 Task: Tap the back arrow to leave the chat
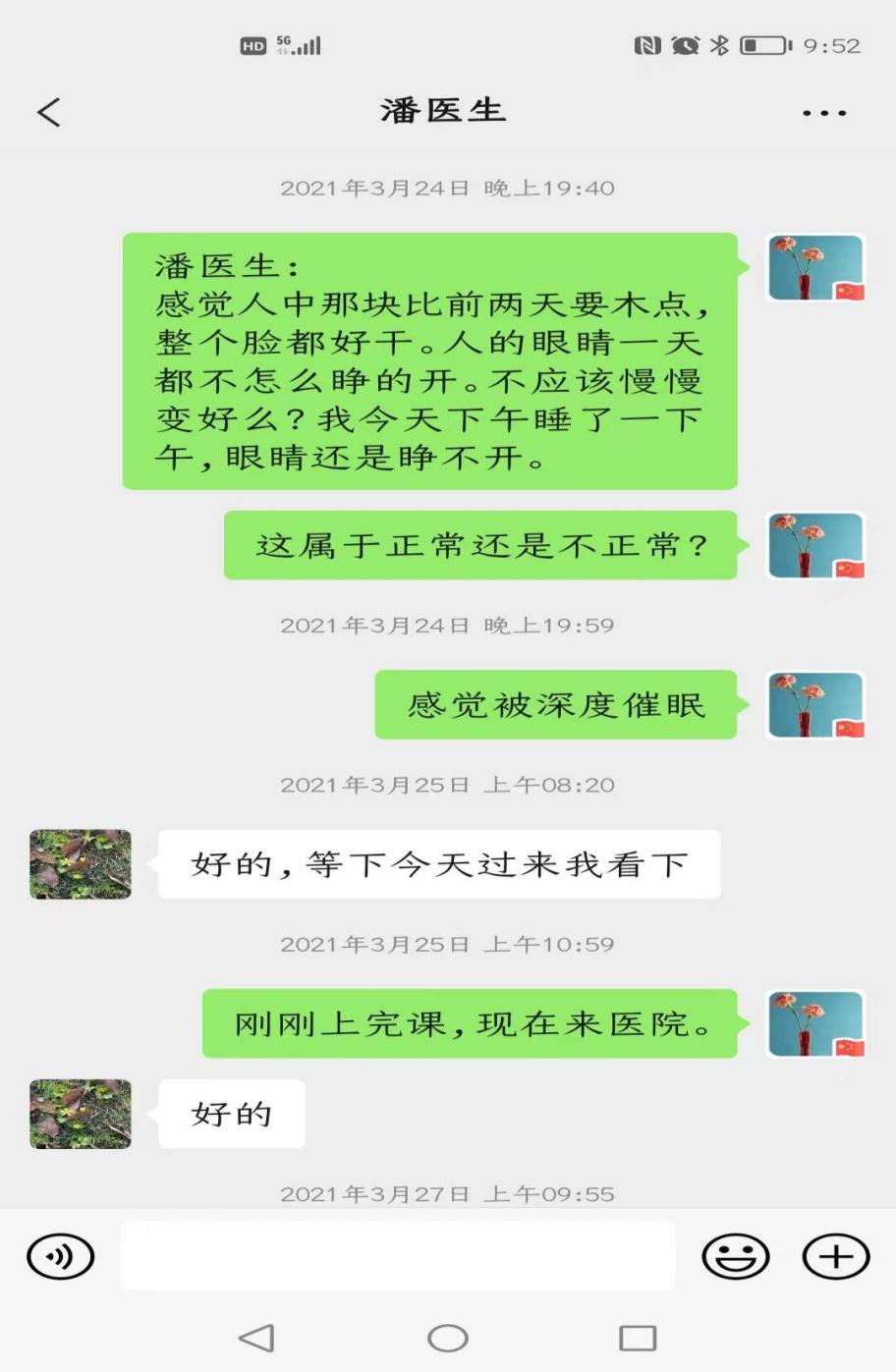point(48,113)
